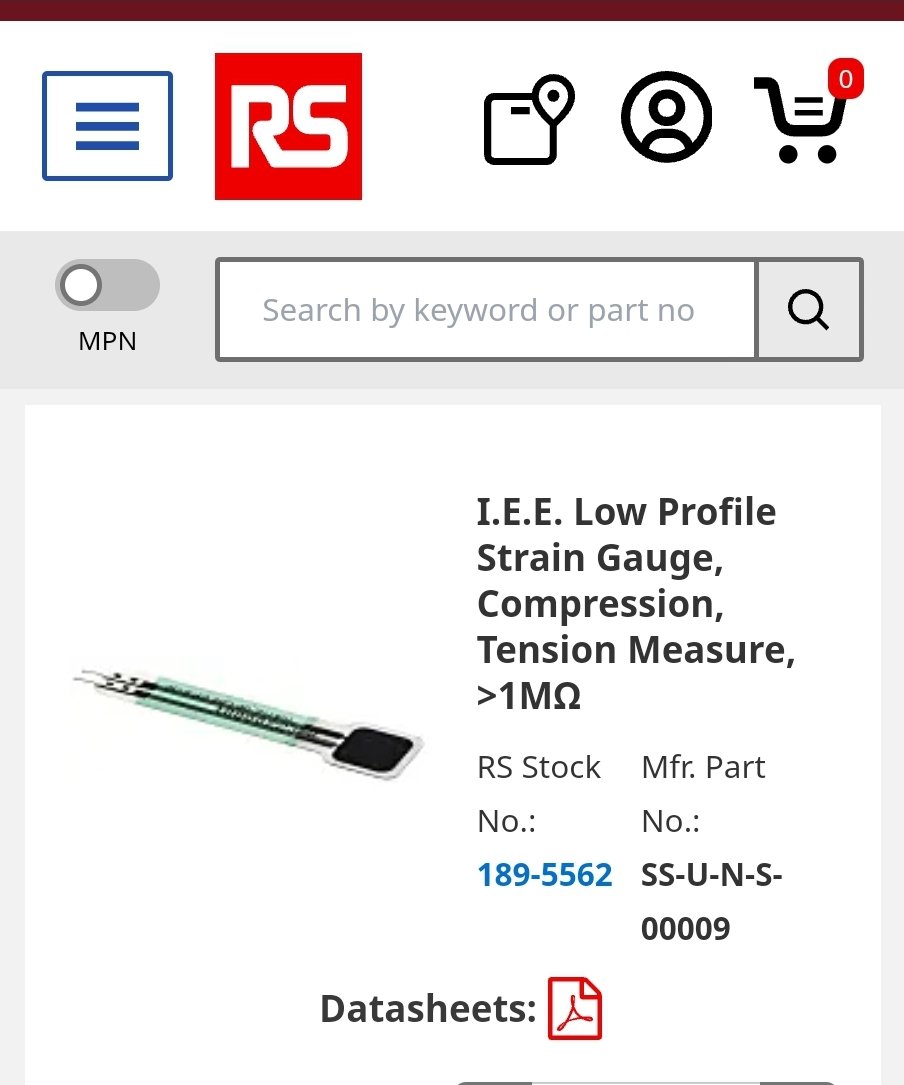904x1085 pixels.
Task: Tap the keyword or part number search field
Action: (486, 310)
